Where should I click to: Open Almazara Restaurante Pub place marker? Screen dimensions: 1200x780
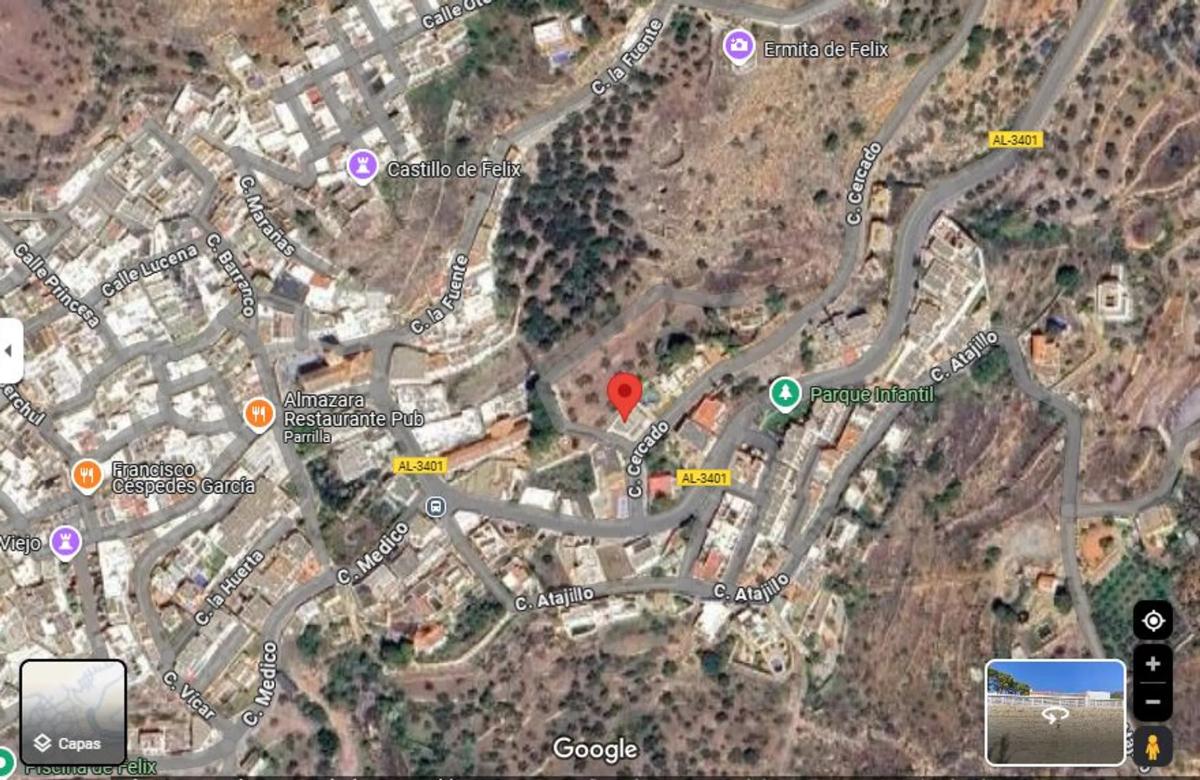click(x=259, y=413)
